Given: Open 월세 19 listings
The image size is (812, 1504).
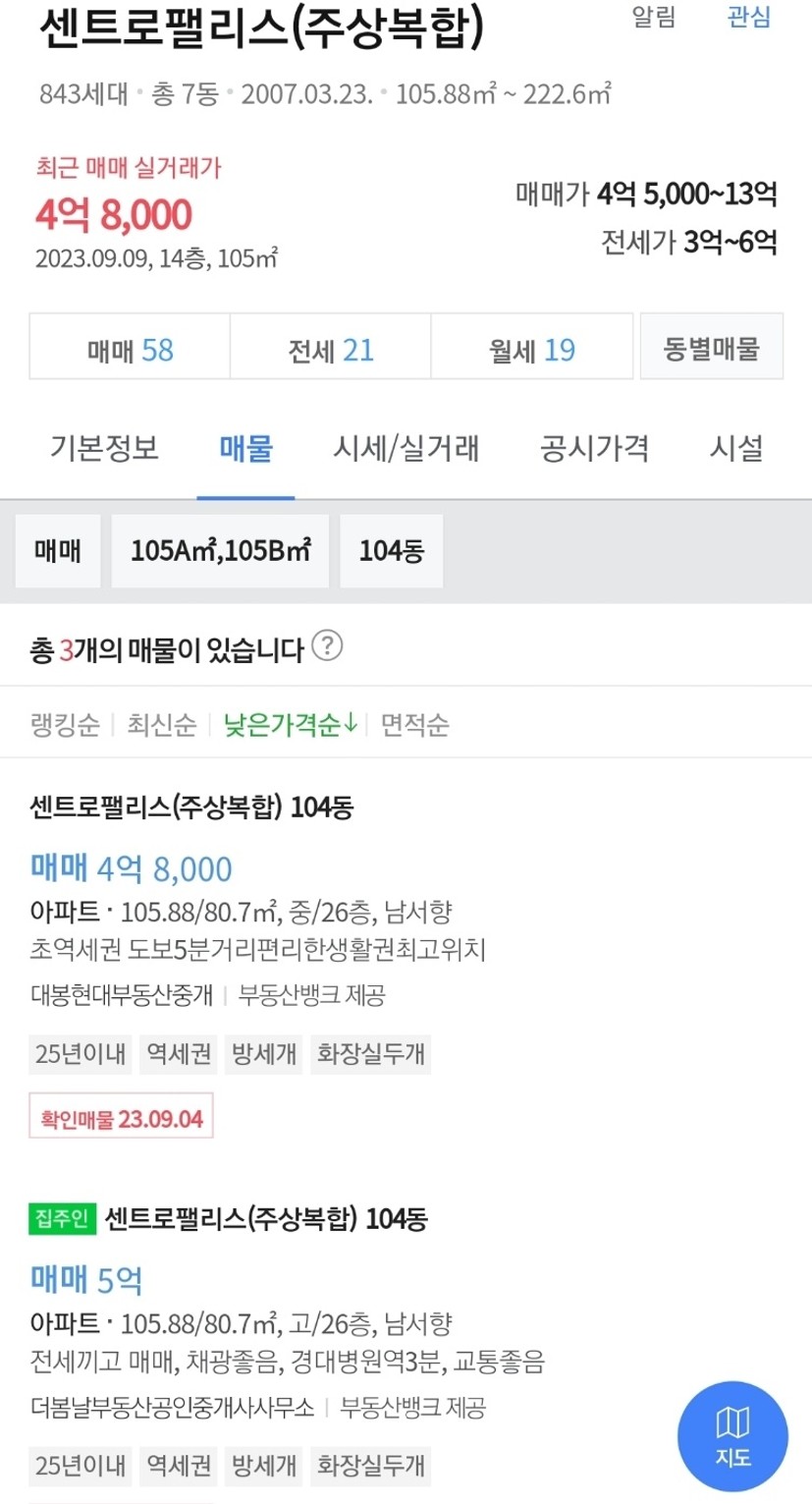Looking at the screenshot, I should [x=532, y=350].
